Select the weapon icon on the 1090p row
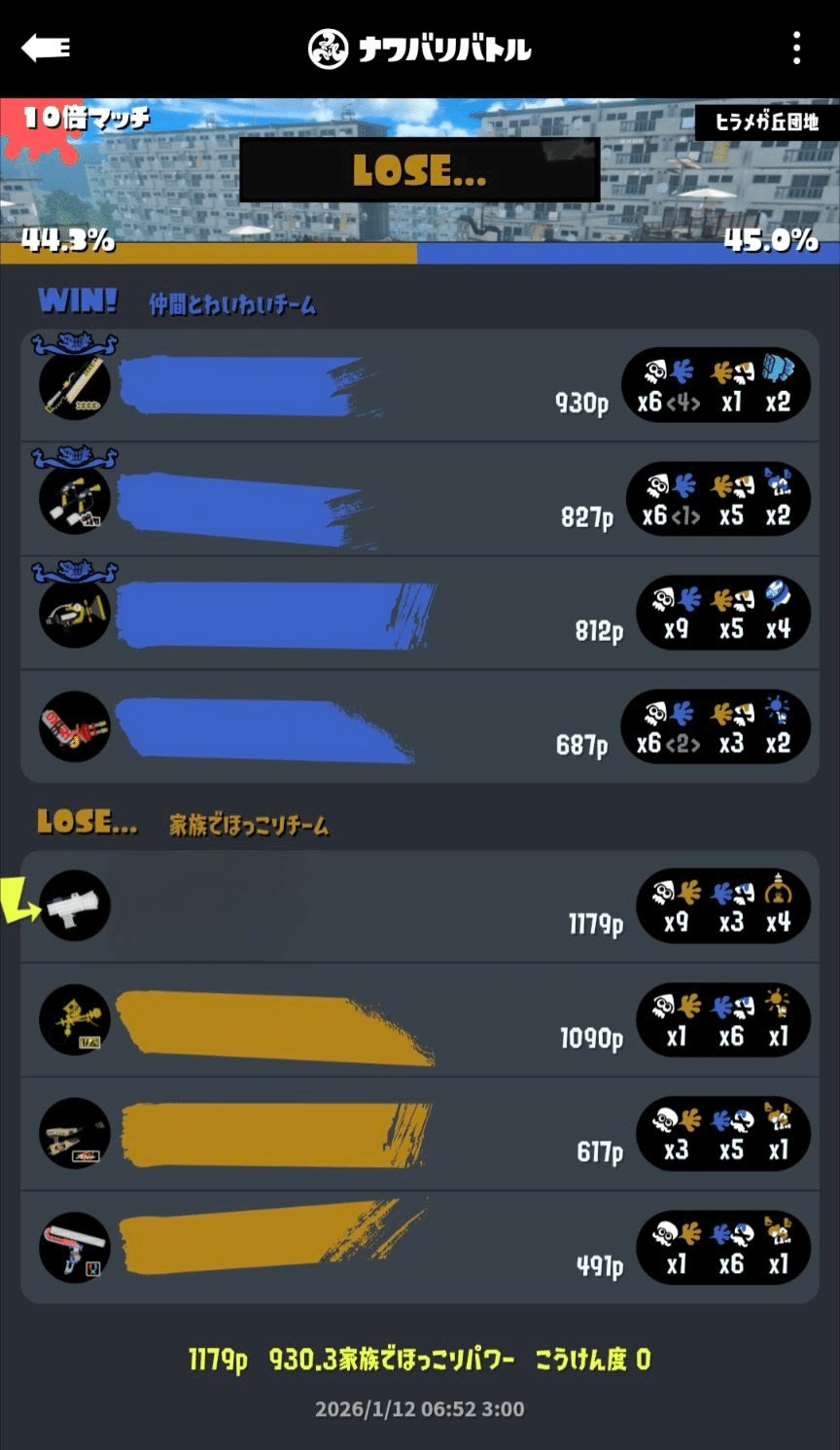 click(x=75, y=1019)
